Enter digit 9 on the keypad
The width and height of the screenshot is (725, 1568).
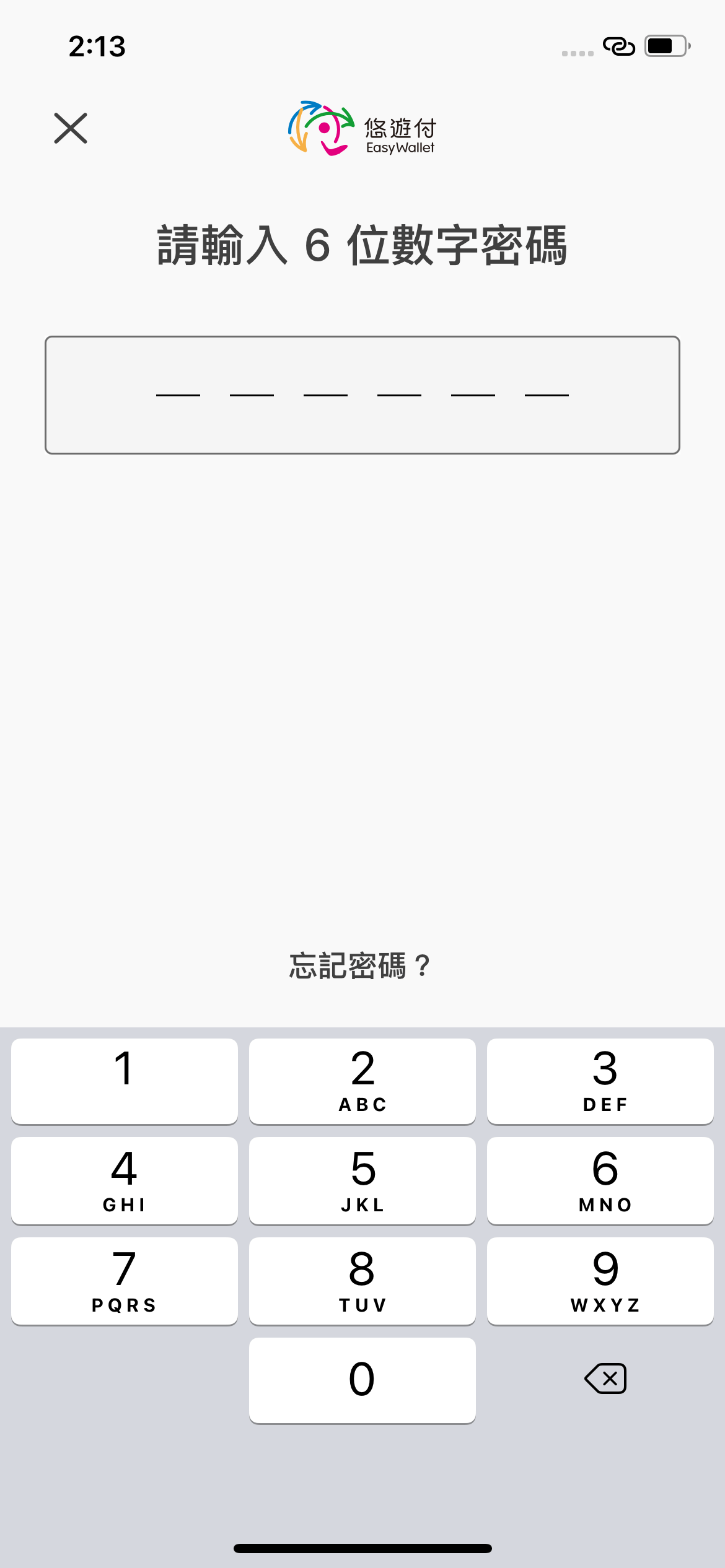tap(600, 1281)
